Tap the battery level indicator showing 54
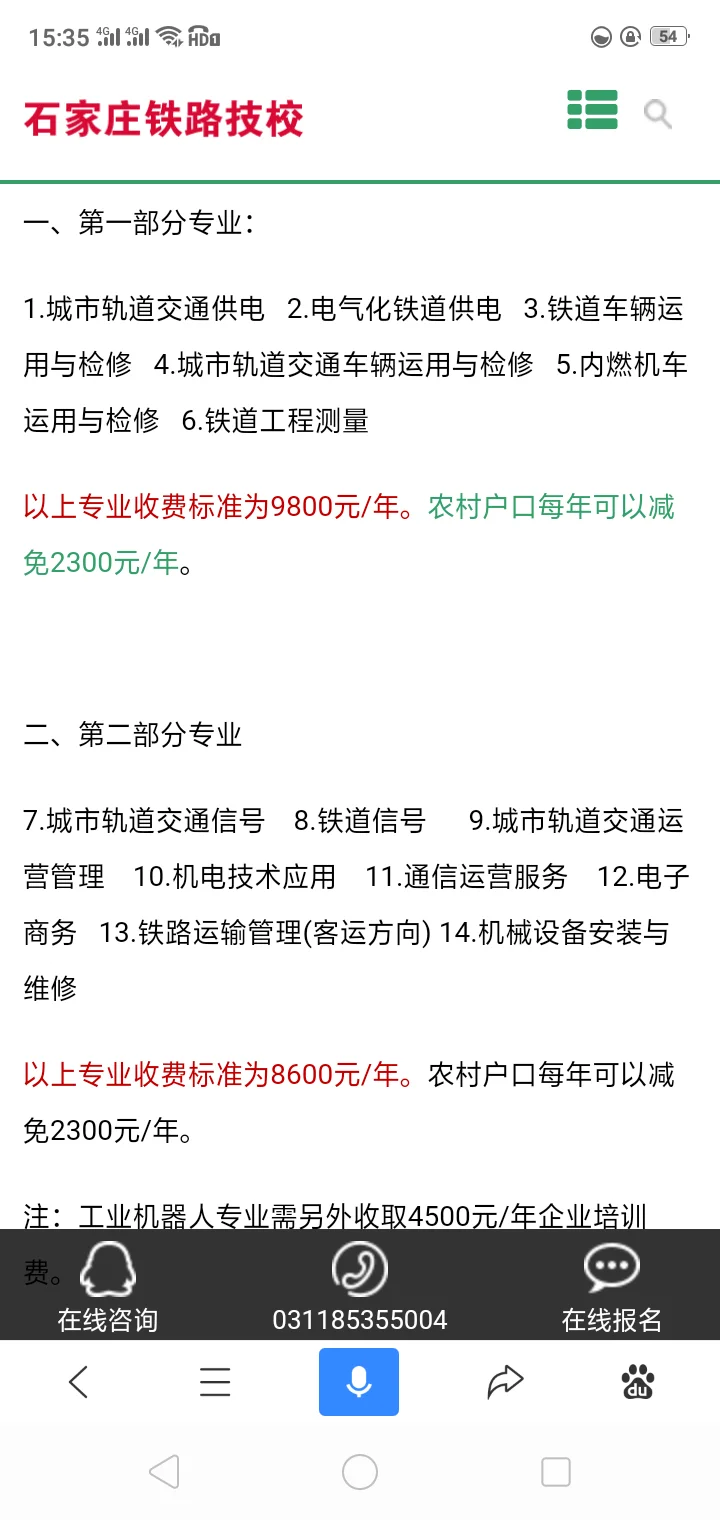The width and height of the screenshot is (720, 1520). [668, 36]
